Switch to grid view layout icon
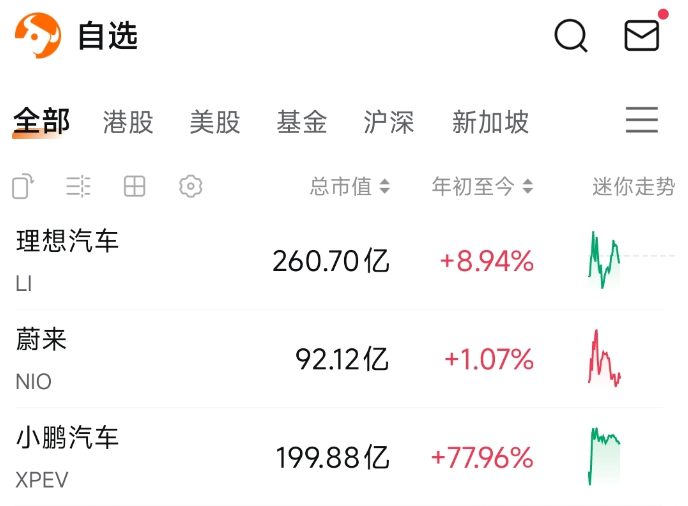The width and height of the screenshot is (688, 506). tap(134, 187)
